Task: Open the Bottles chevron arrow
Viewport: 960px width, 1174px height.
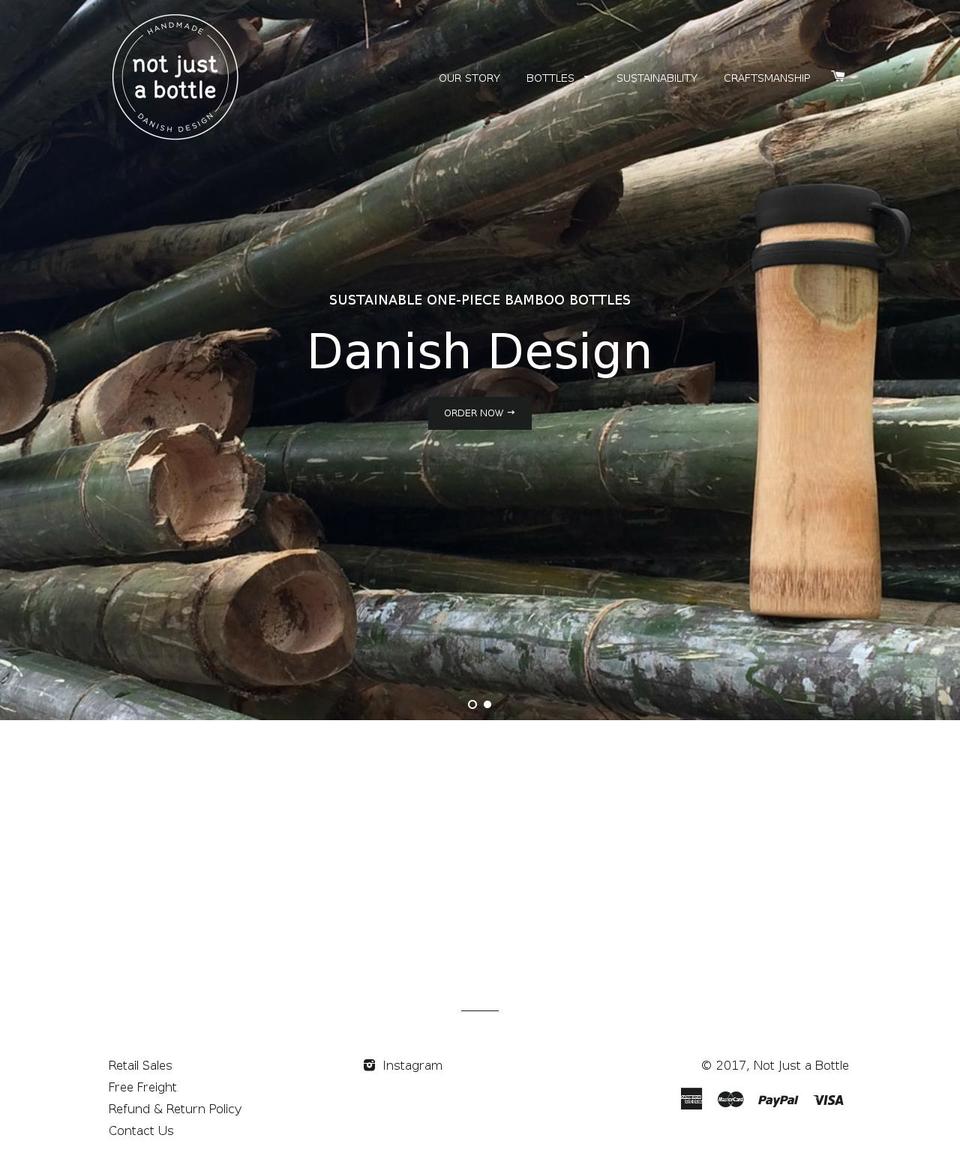Action: (x=585, y=78)
